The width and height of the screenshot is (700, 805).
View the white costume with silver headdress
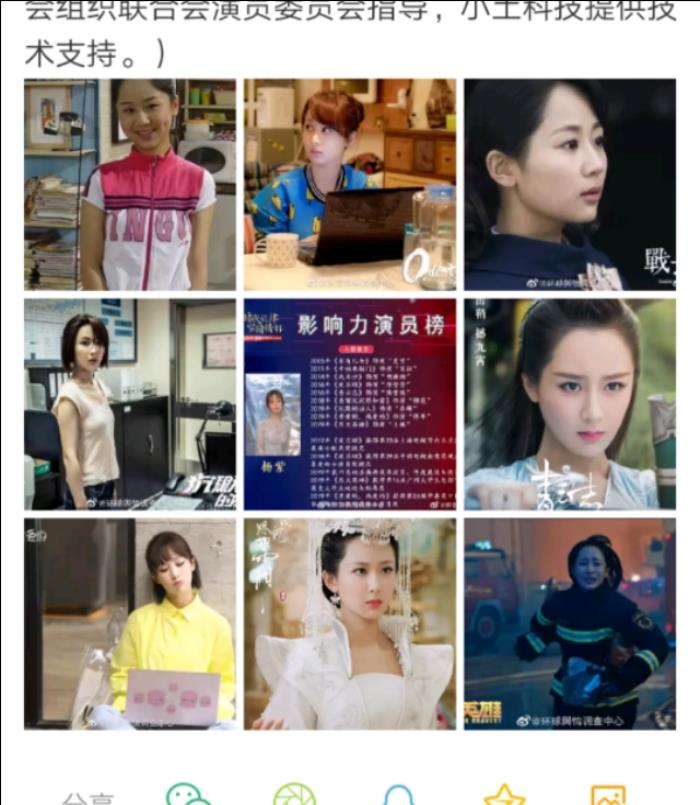point(350,623)
